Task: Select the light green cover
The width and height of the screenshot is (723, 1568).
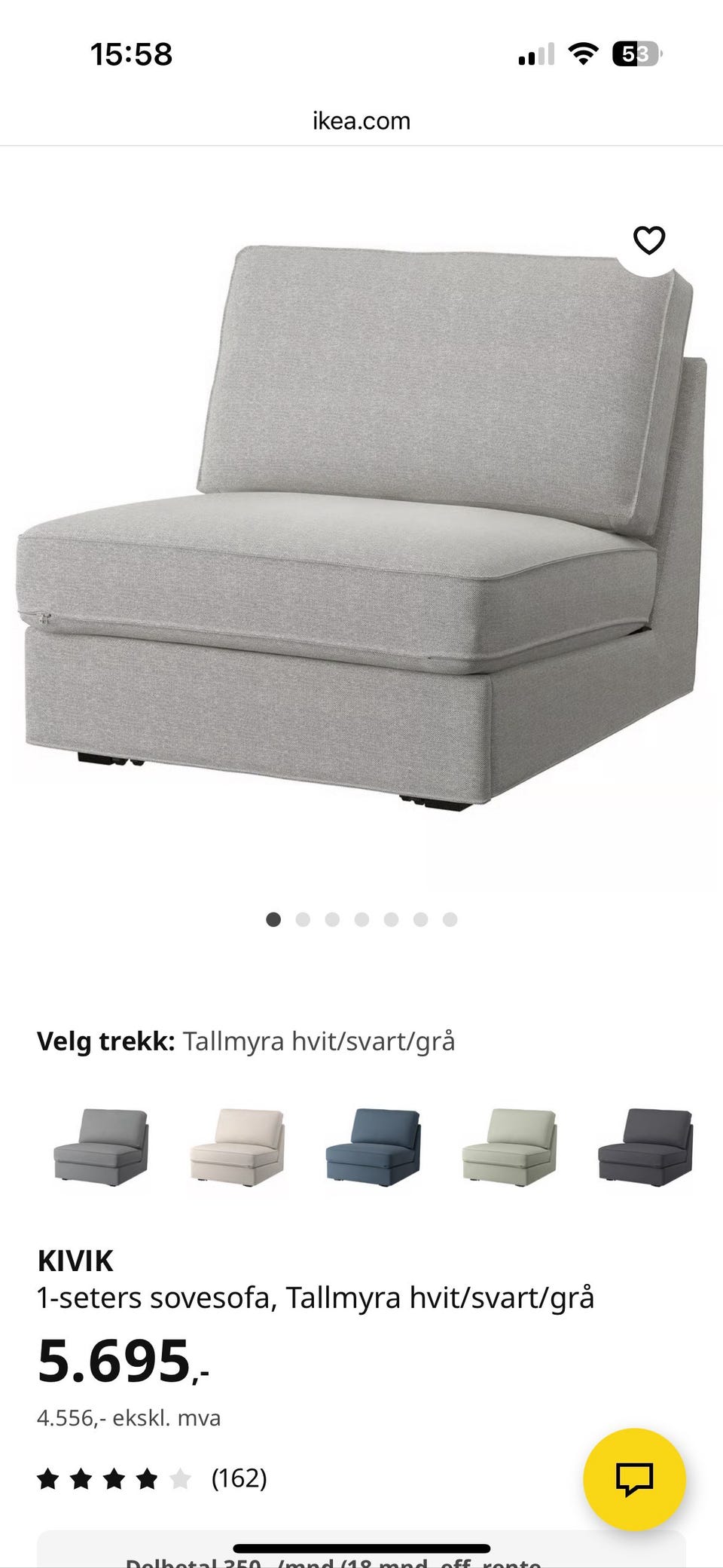Action: (x=509, y=1147)
